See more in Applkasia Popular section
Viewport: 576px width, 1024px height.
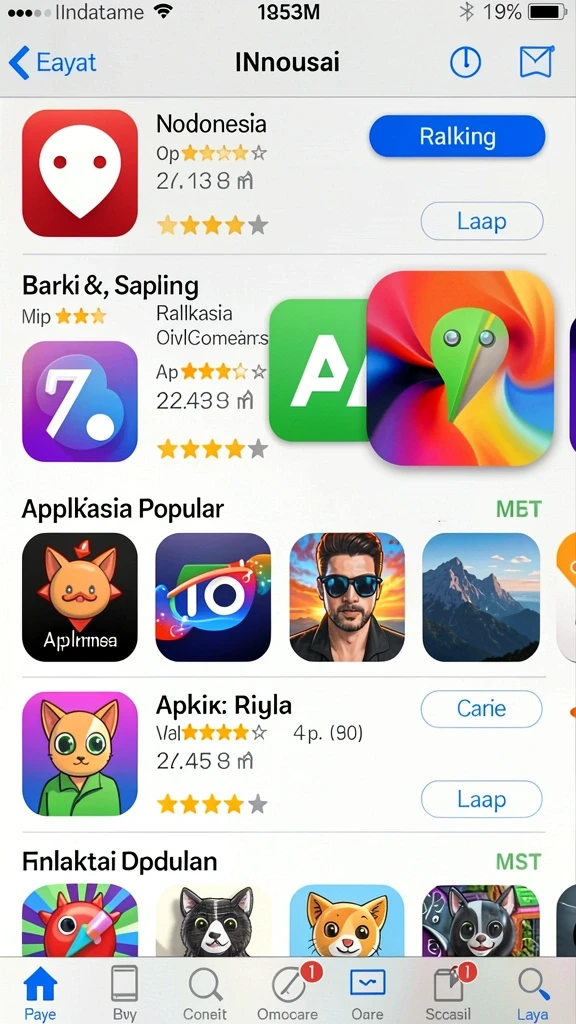519,509
